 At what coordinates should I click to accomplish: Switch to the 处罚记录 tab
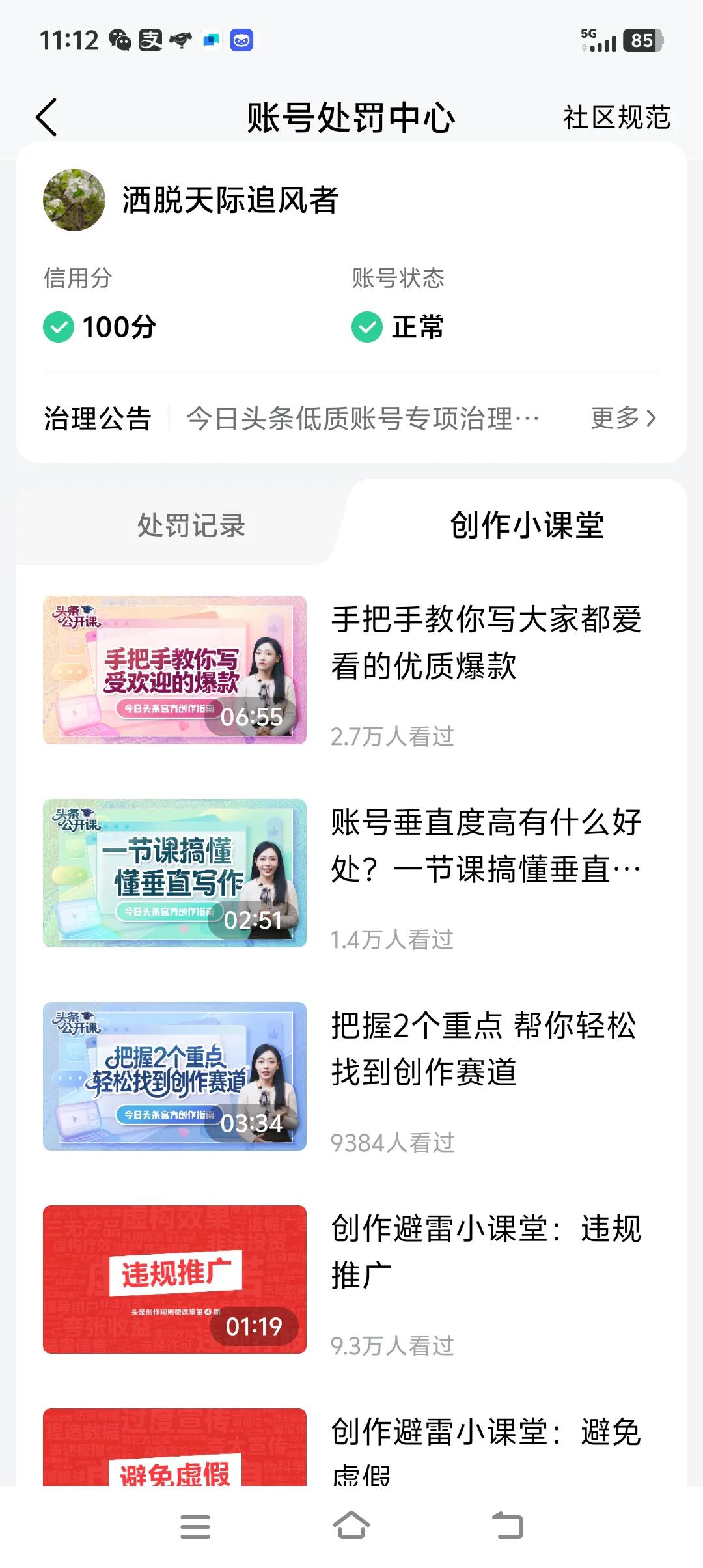[x=192, y=527]
